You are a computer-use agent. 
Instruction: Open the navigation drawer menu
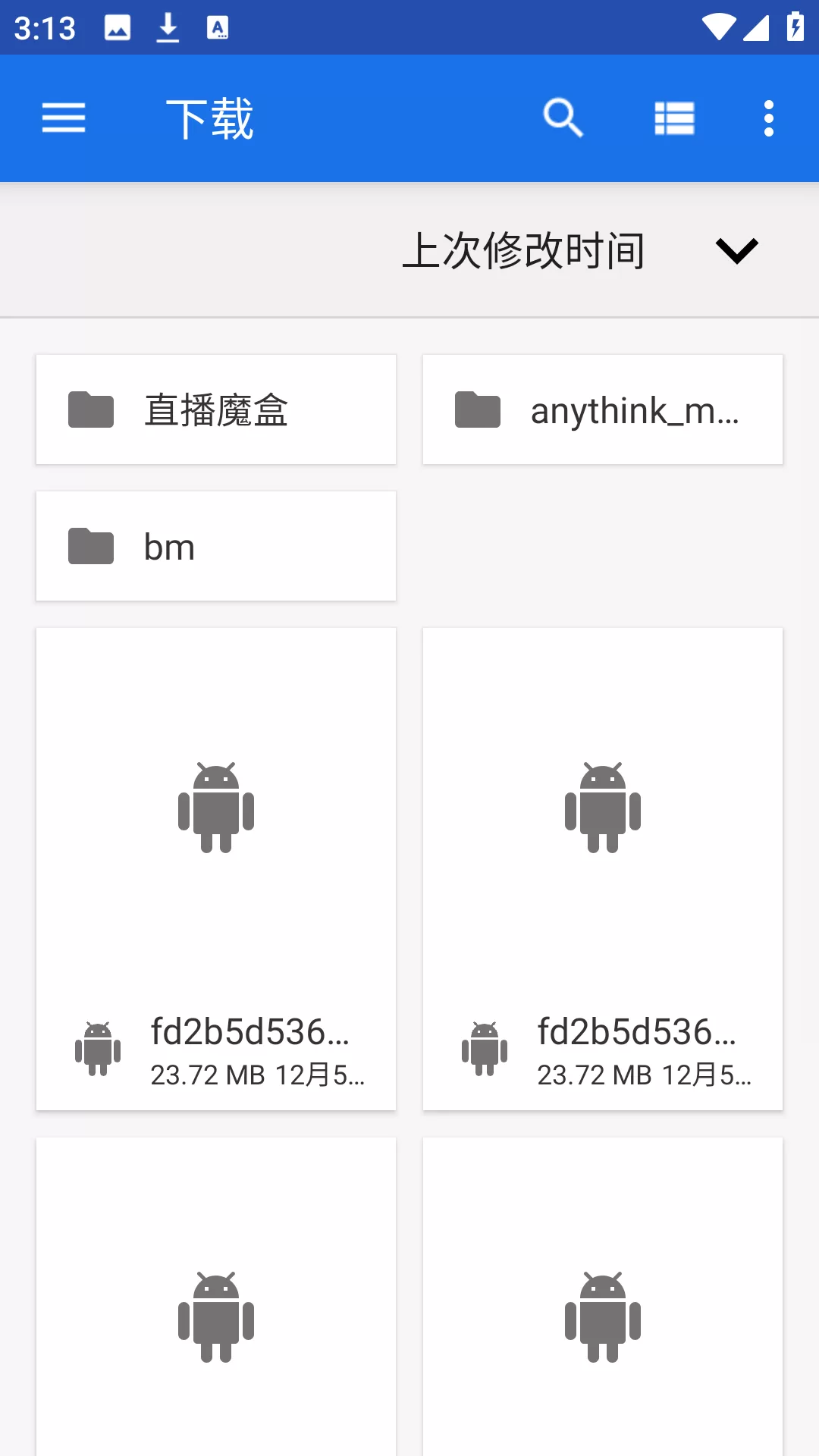pos(64,118)
